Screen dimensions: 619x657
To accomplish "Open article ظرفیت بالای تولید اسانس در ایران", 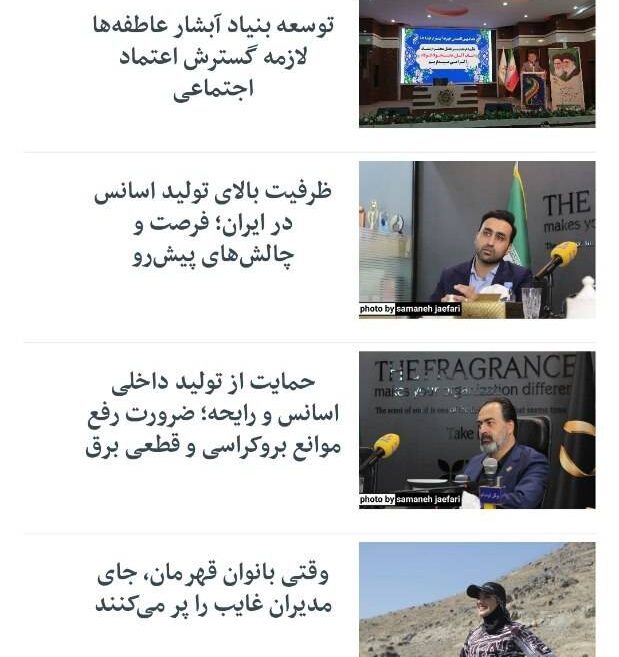I will (x=213, y=224).
